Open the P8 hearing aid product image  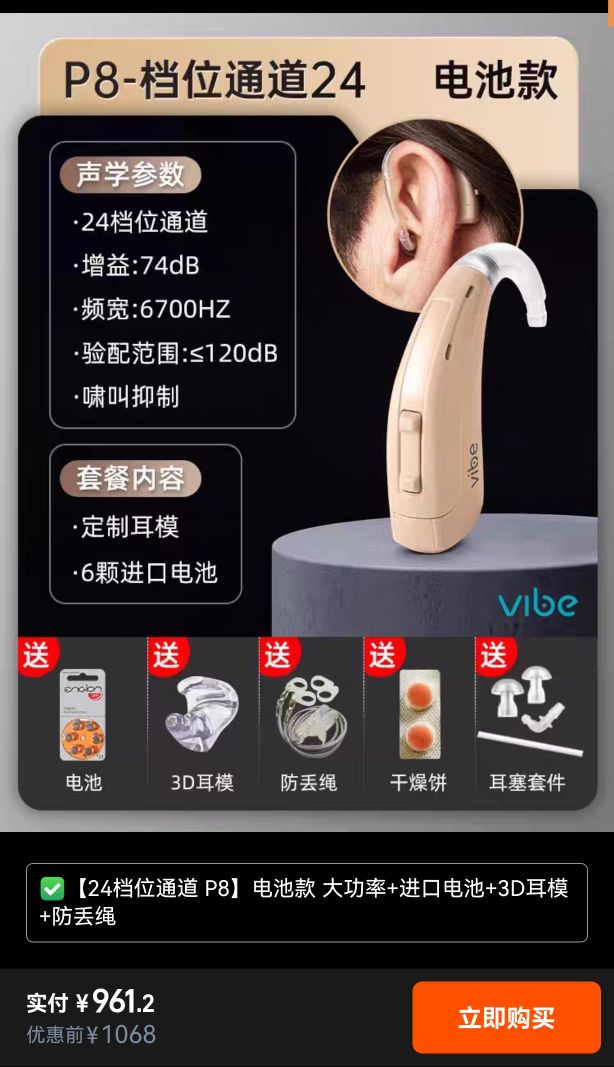click(307, 420)
